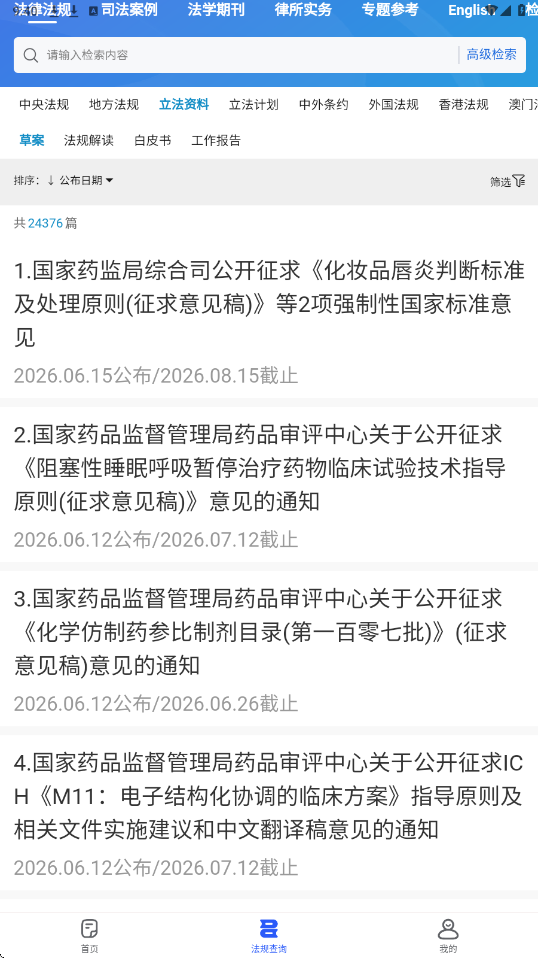Open result 1 about 化妆品唇炎判断标准
538x958 pixels.
click(x=269, y=321)
